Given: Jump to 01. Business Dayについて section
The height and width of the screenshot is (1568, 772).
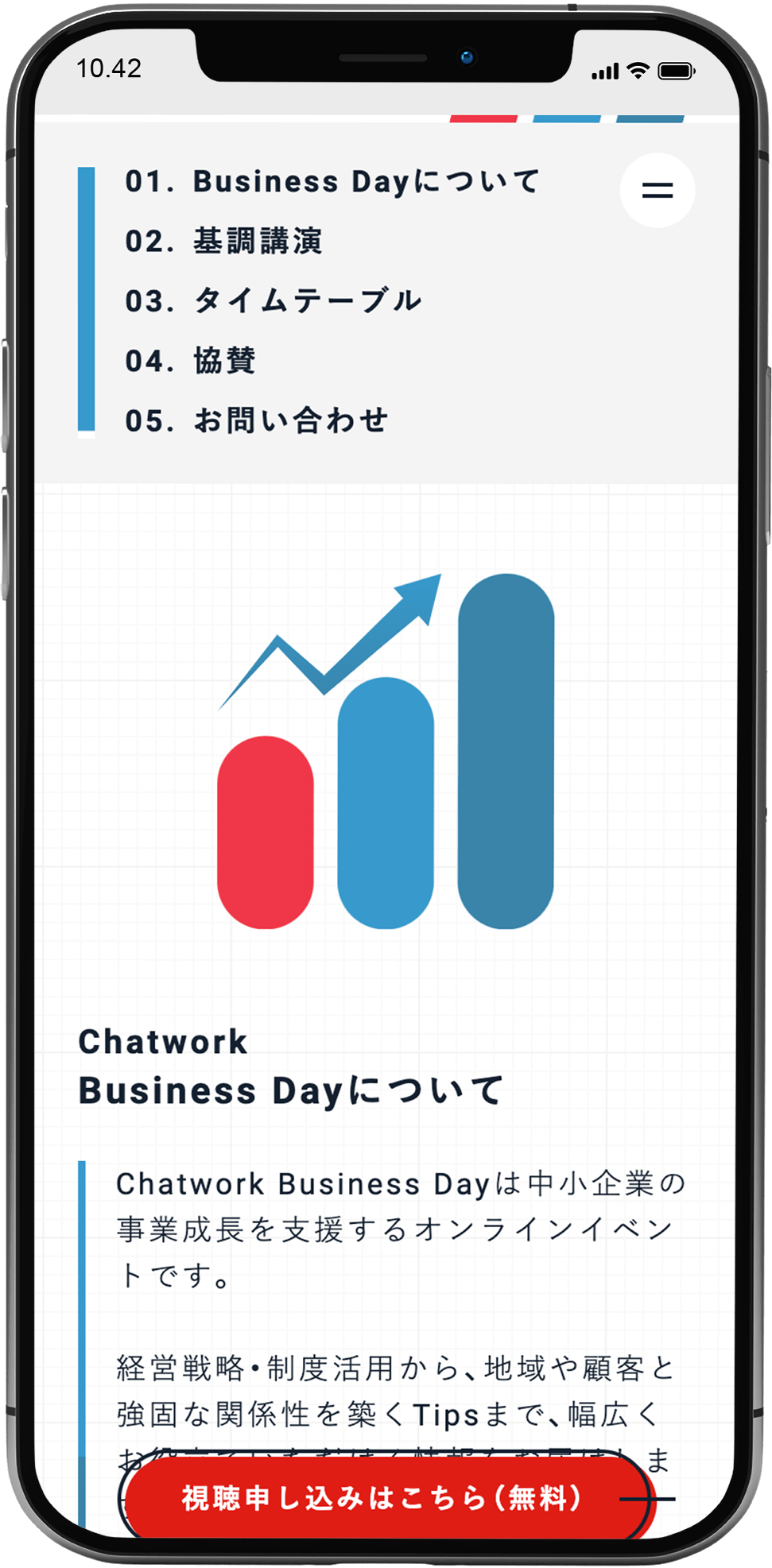Looking at the screenshot, I should pyautogui.click(x=332, y=182).
